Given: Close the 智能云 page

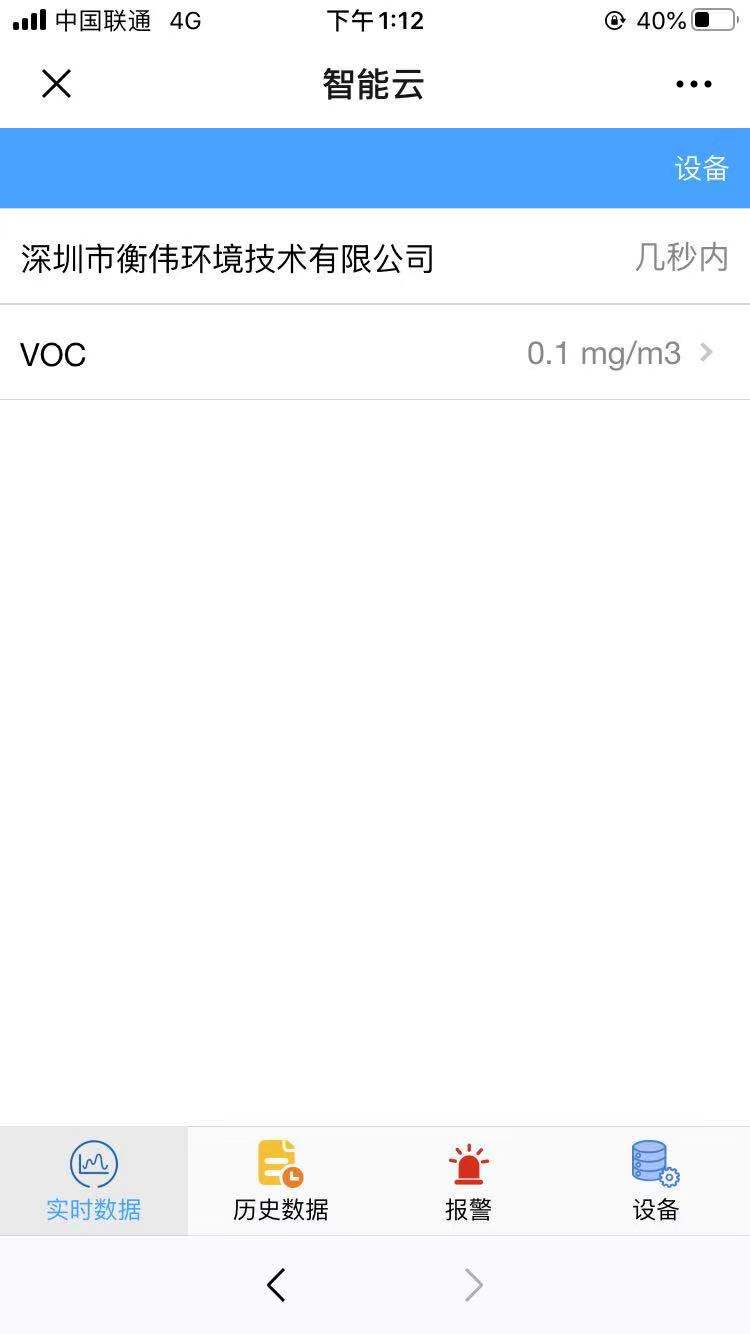Looking at the screenshot, I should click(x=56, y=84).
